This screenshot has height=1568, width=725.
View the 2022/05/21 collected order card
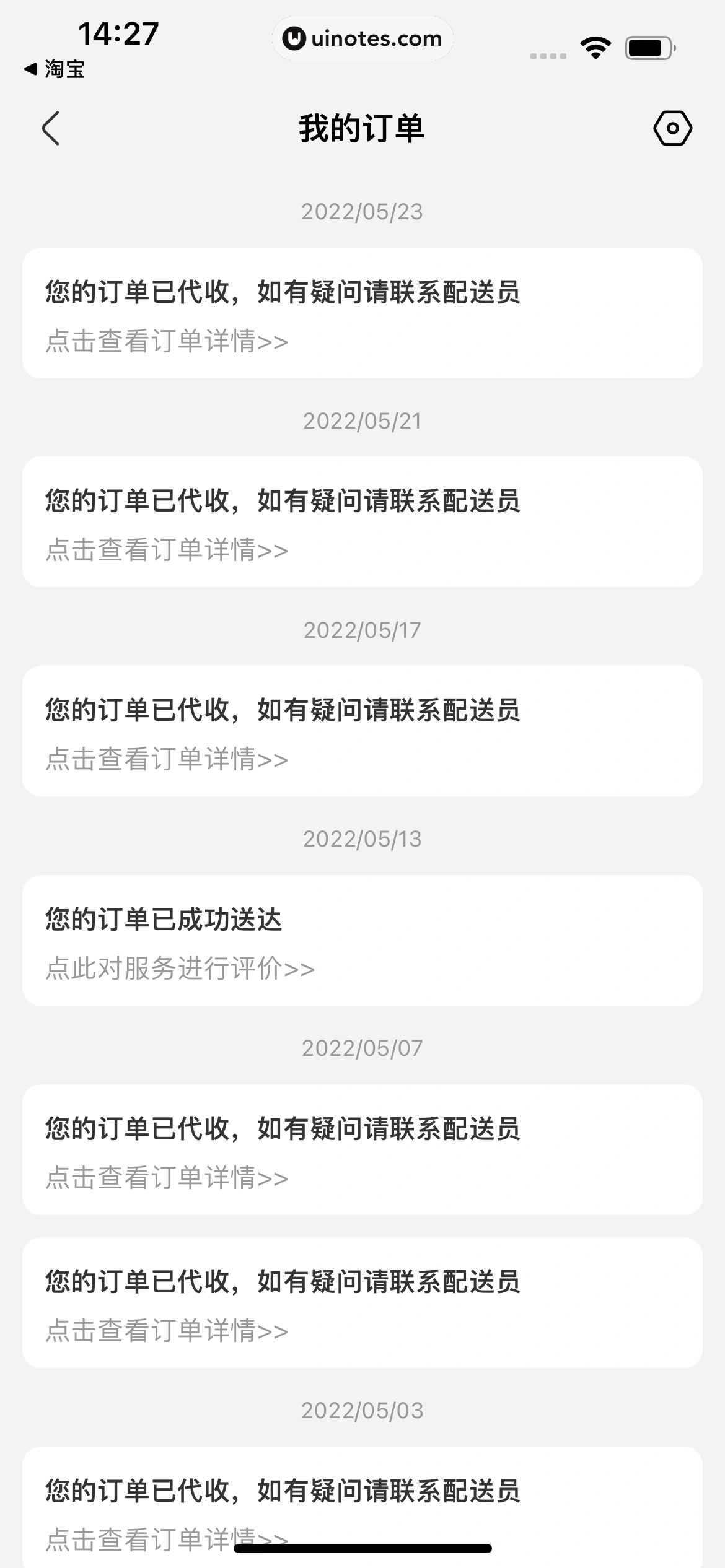click(362, 521)
